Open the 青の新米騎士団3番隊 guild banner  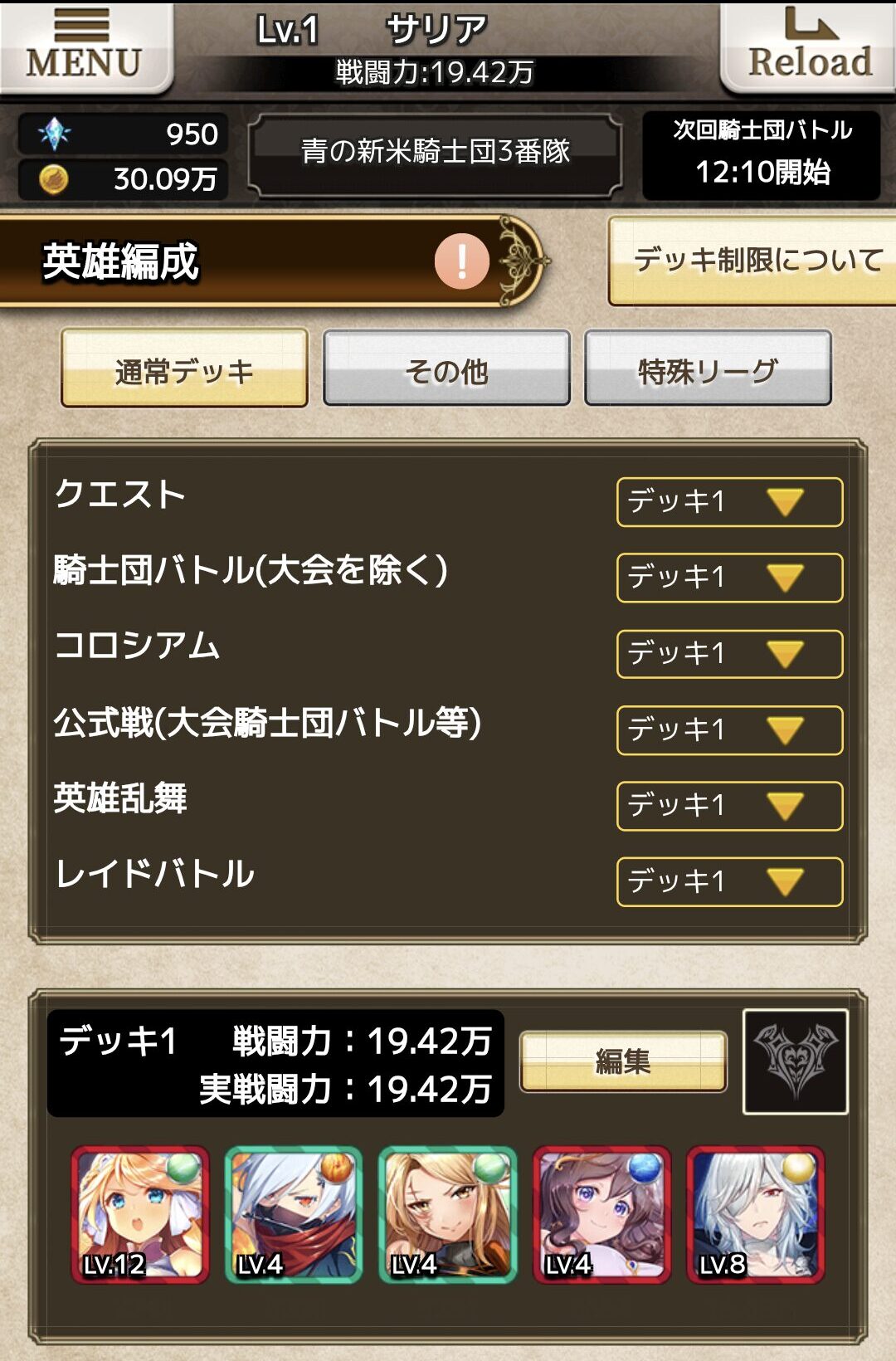(x=436, y=152)
